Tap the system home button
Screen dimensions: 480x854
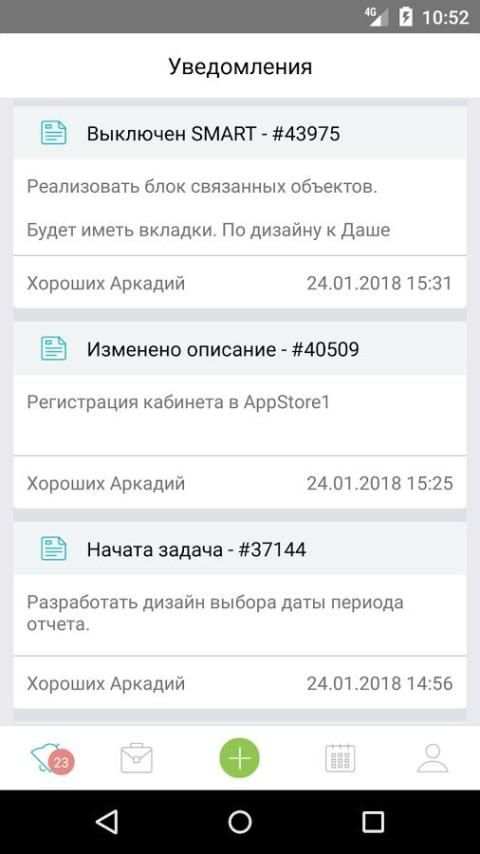(240, 821)
